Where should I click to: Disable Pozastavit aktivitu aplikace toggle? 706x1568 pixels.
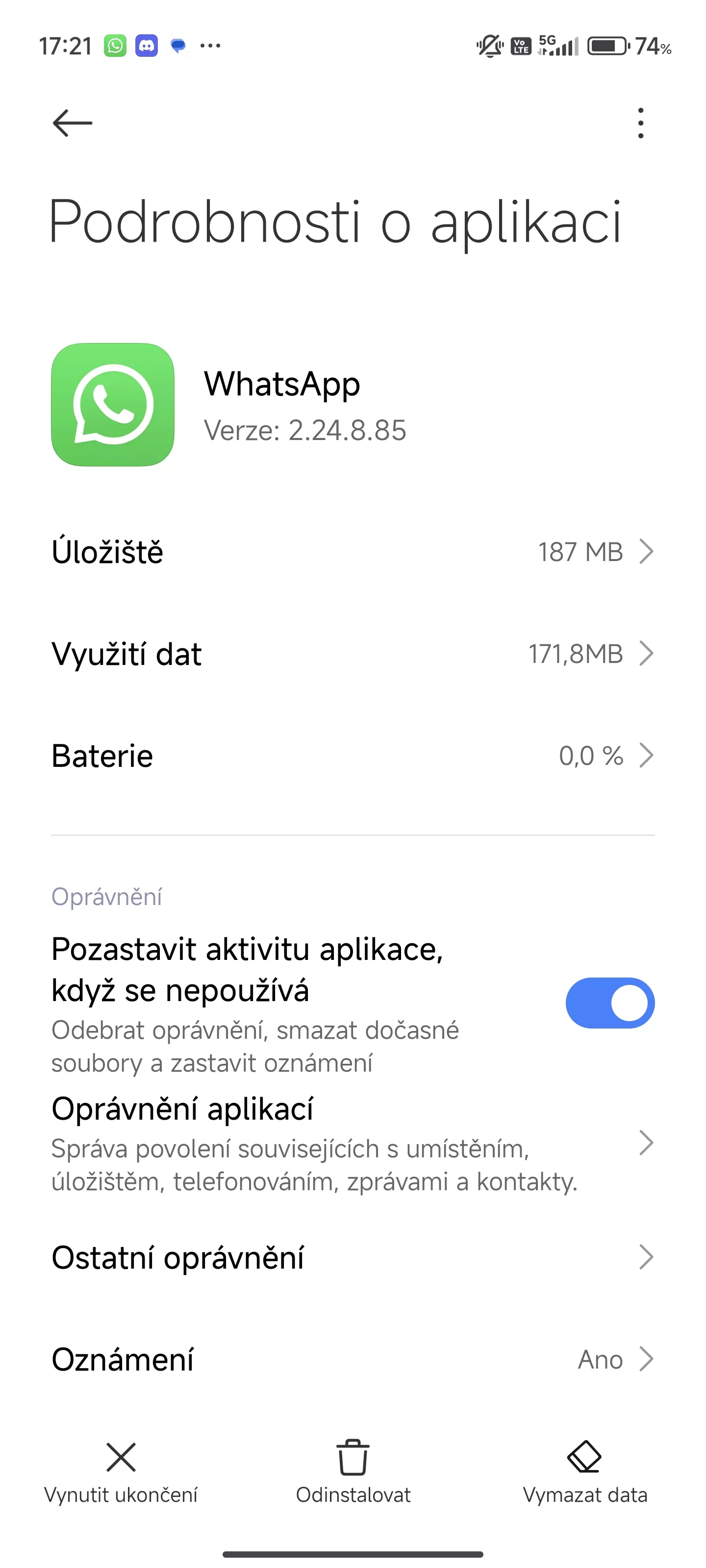point(610,1003)
